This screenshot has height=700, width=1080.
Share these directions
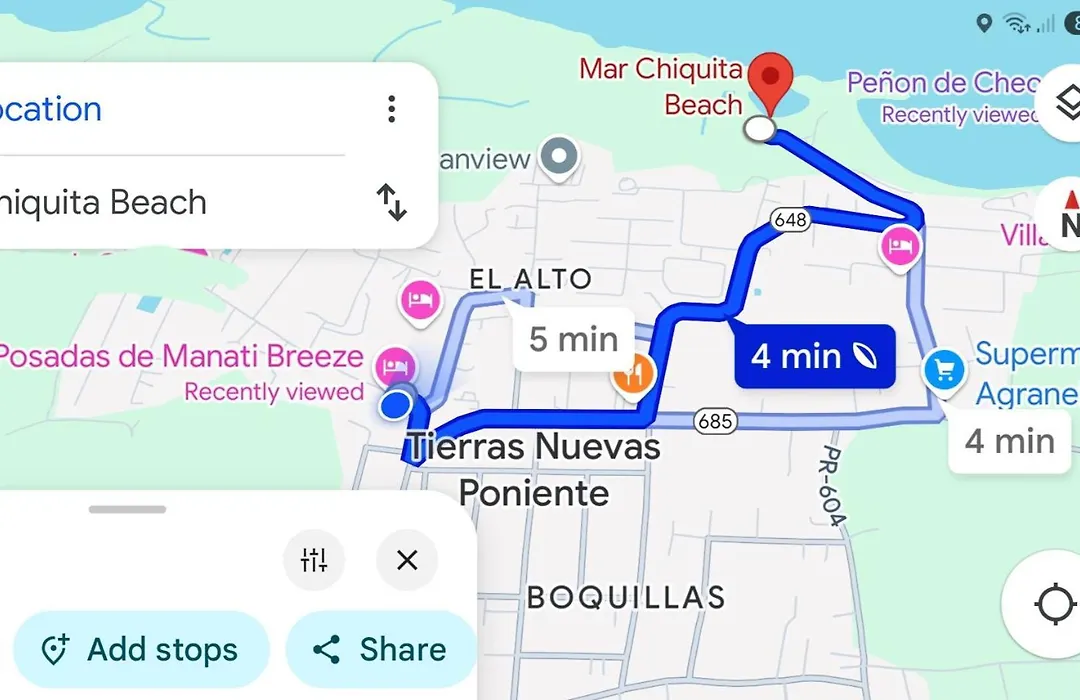click(x=380, y=650)
